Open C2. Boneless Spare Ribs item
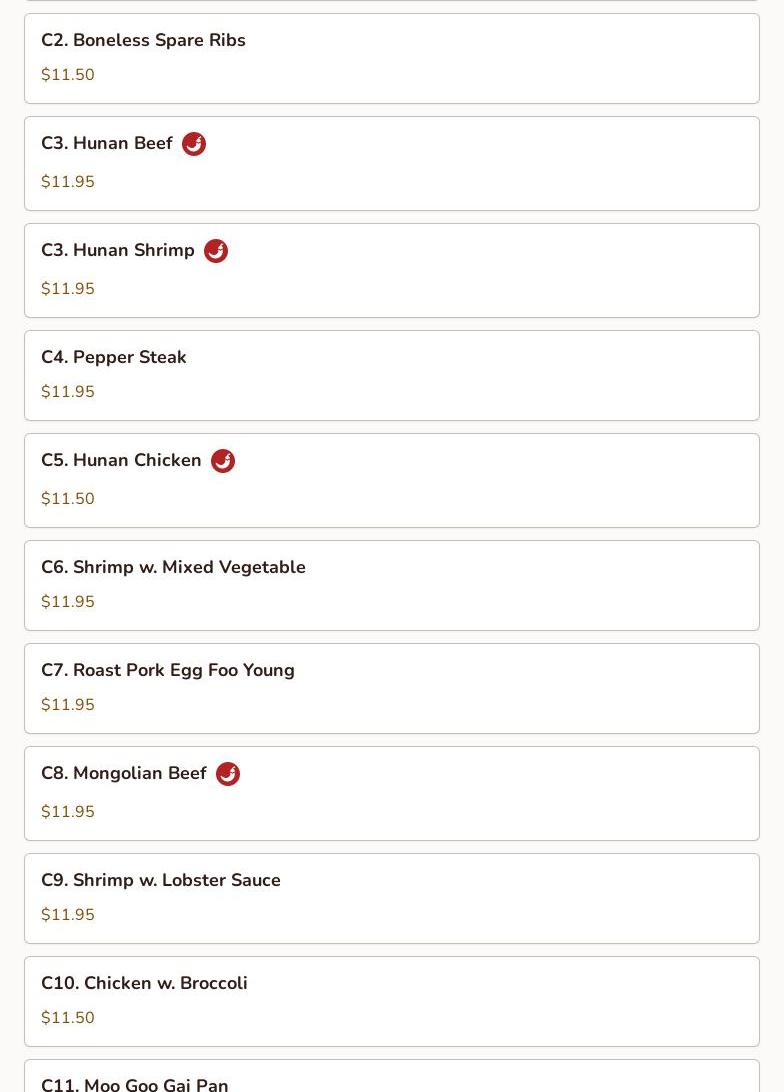 [391, 58]
